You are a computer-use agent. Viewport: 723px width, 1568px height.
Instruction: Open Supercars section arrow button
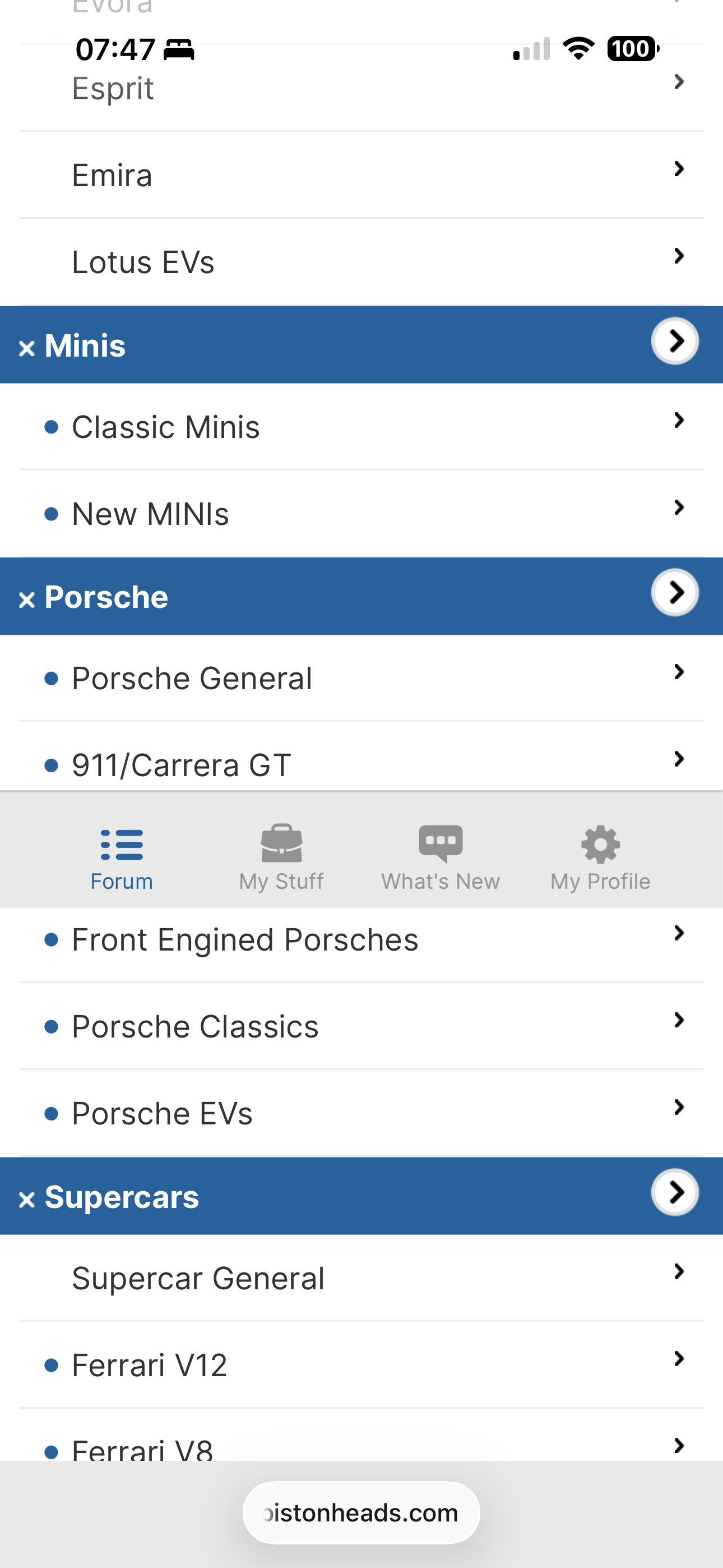[x=674, y=1192]
